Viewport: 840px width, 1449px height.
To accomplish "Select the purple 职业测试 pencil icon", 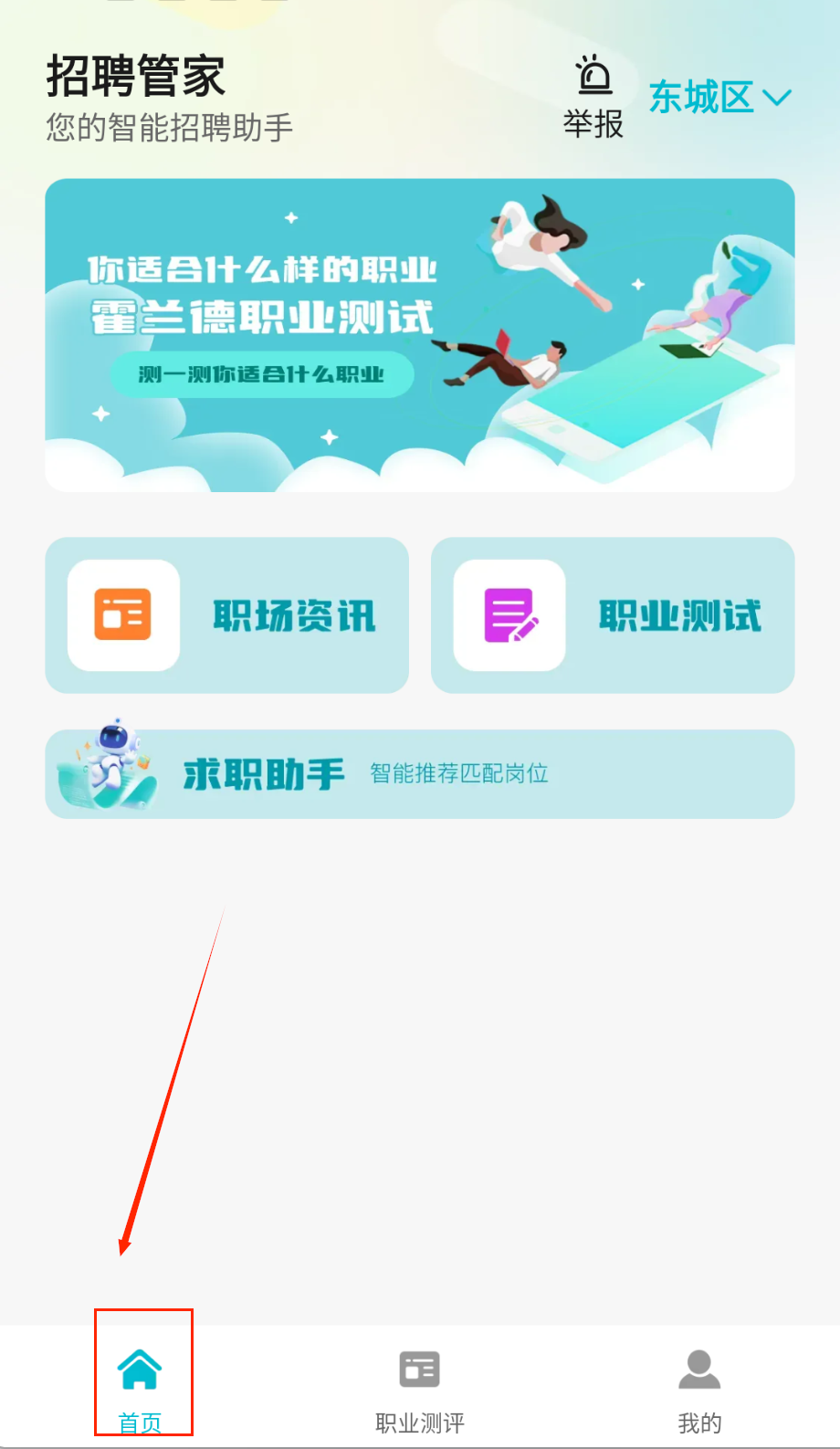I will coord(509,613).
